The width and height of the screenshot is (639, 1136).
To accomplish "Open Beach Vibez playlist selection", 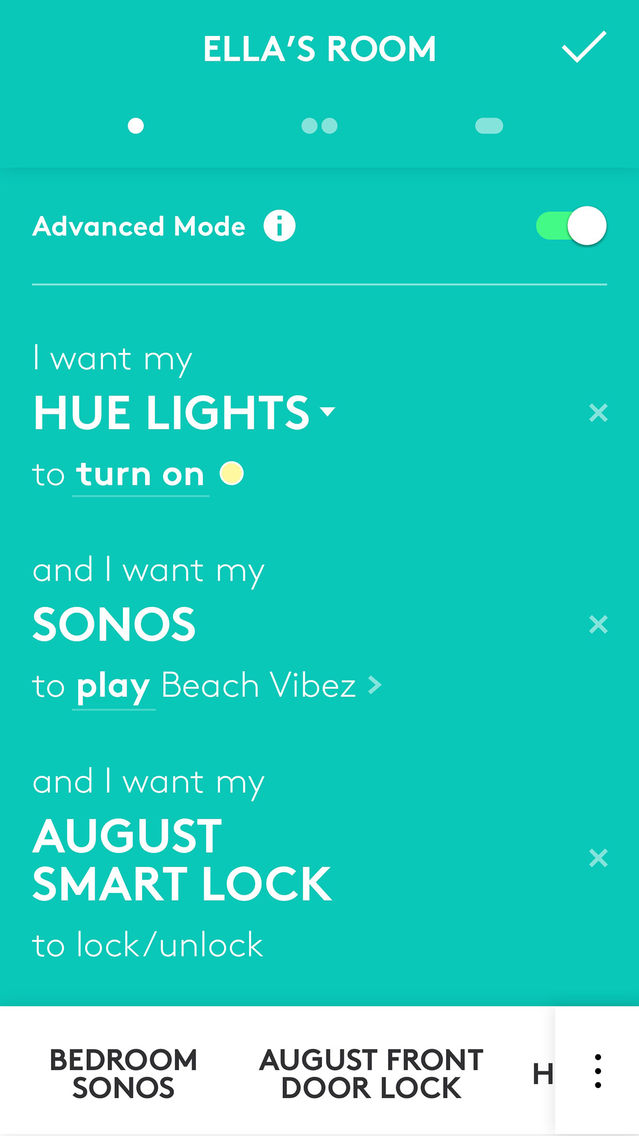I will pyautogui.click(x=270, y=686).
